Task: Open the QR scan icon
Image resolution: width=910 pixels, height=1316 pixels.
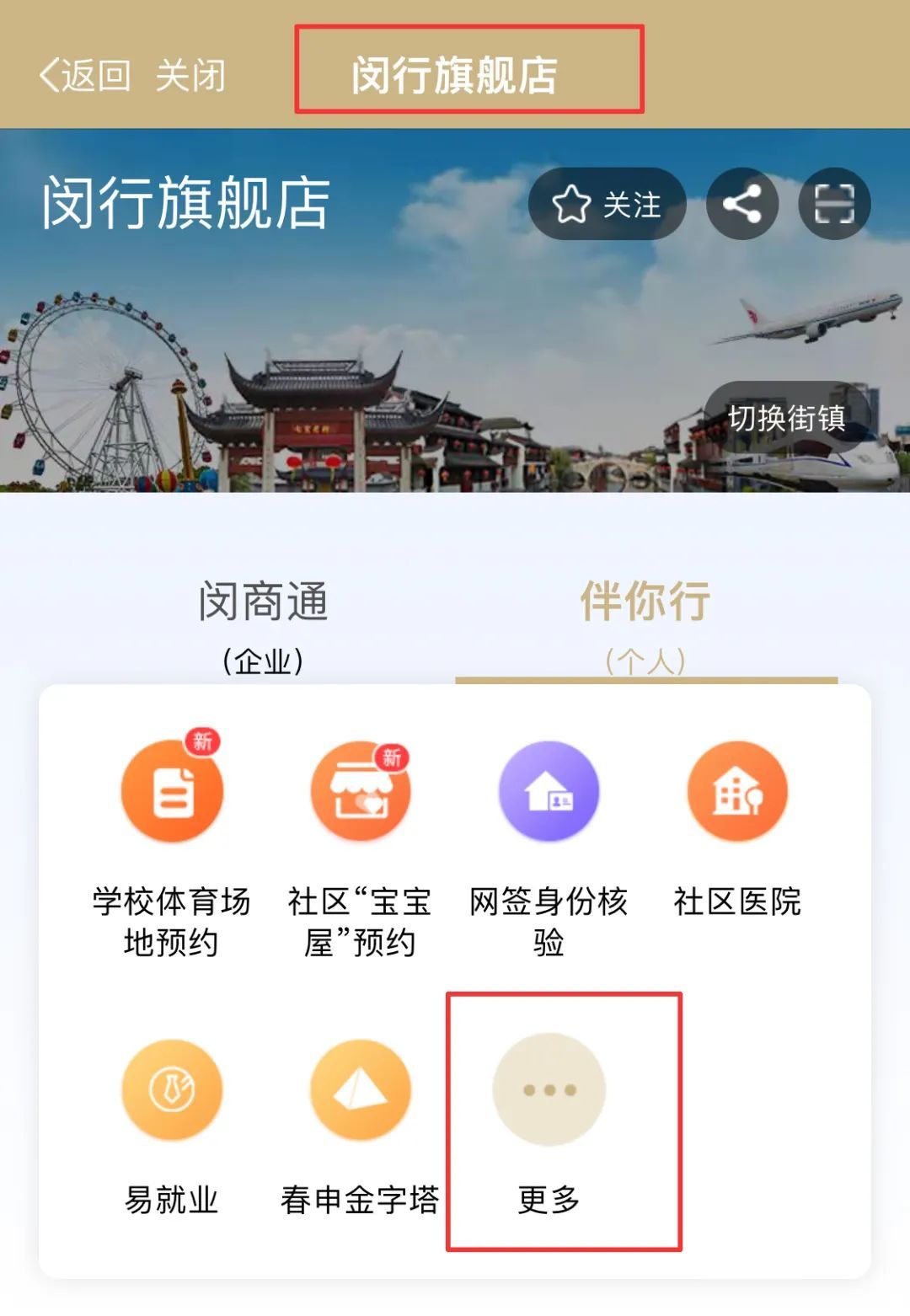Action: 834,204
